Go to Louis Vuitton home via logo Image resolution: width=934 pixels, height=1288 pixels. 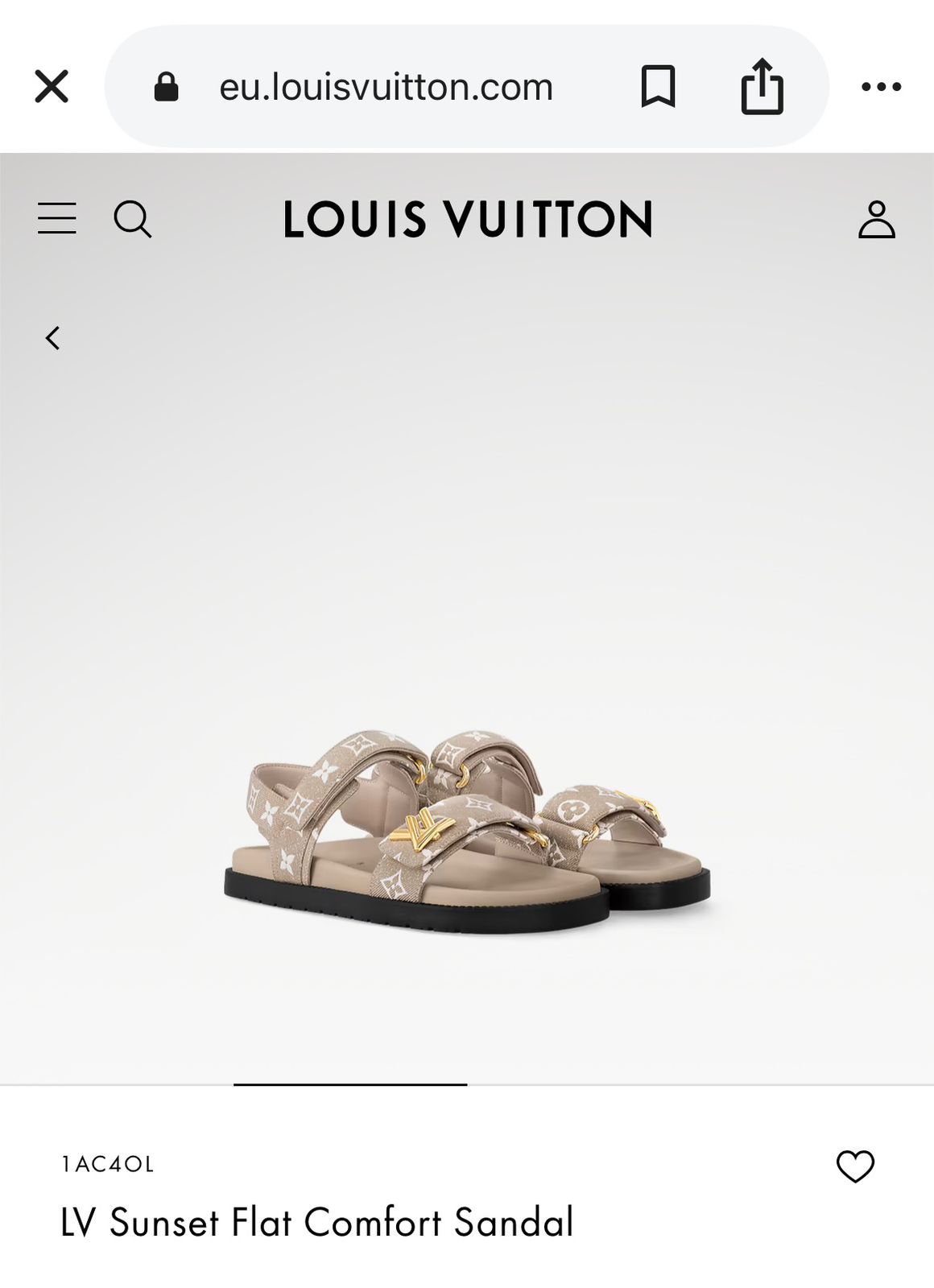coord(467,219)
